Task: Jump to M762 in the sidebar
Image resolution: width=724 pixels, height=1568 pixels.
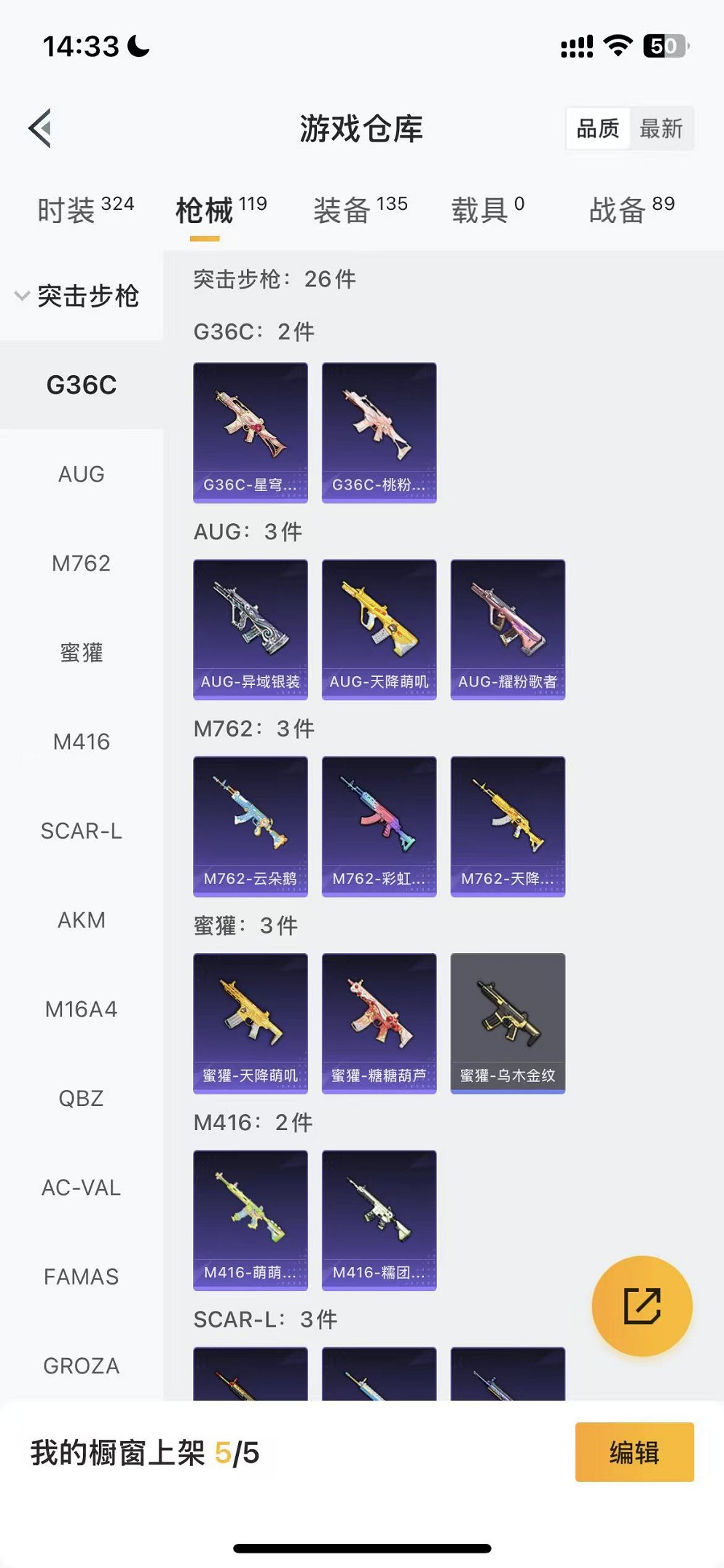Action: [x=82, y=563]
